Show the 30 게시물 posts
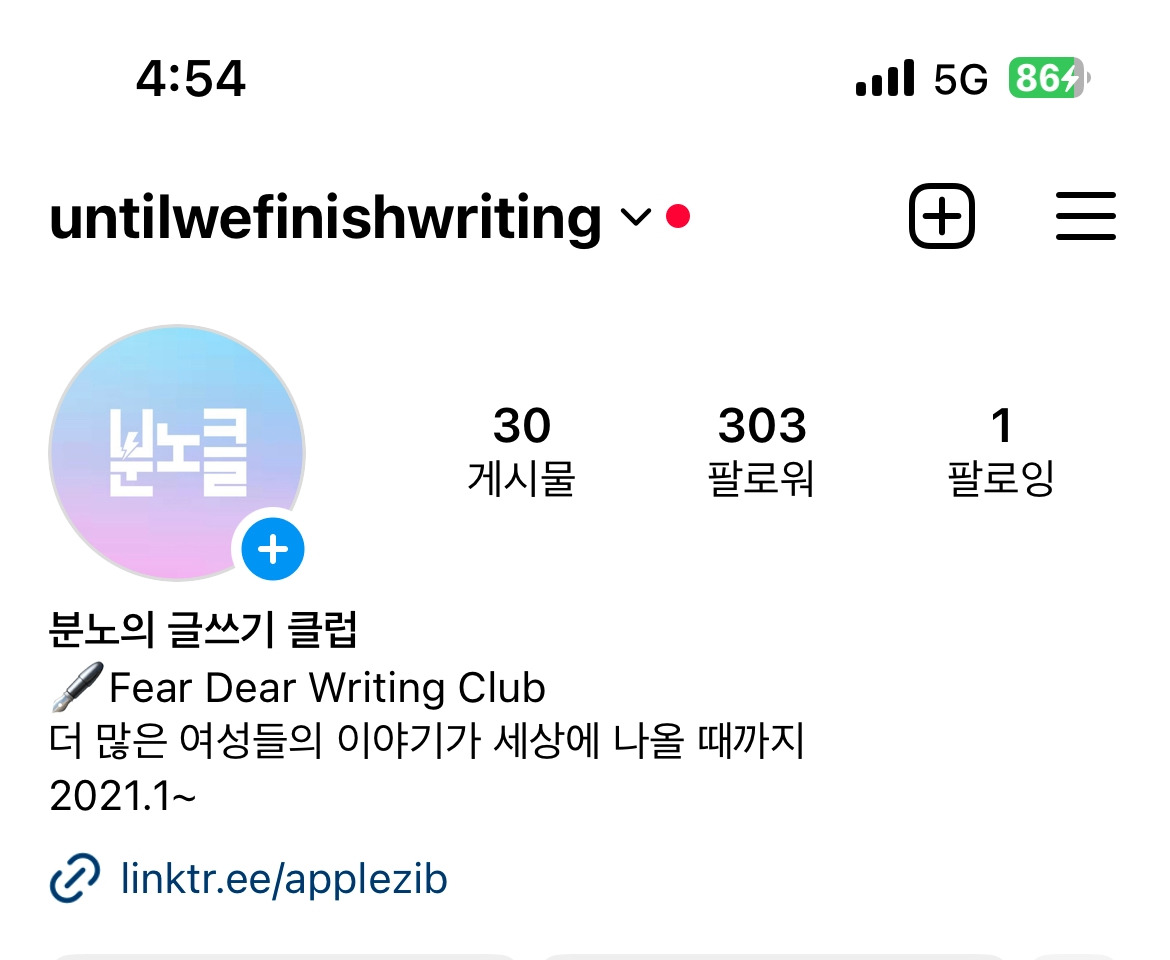 tap(521, 451)
